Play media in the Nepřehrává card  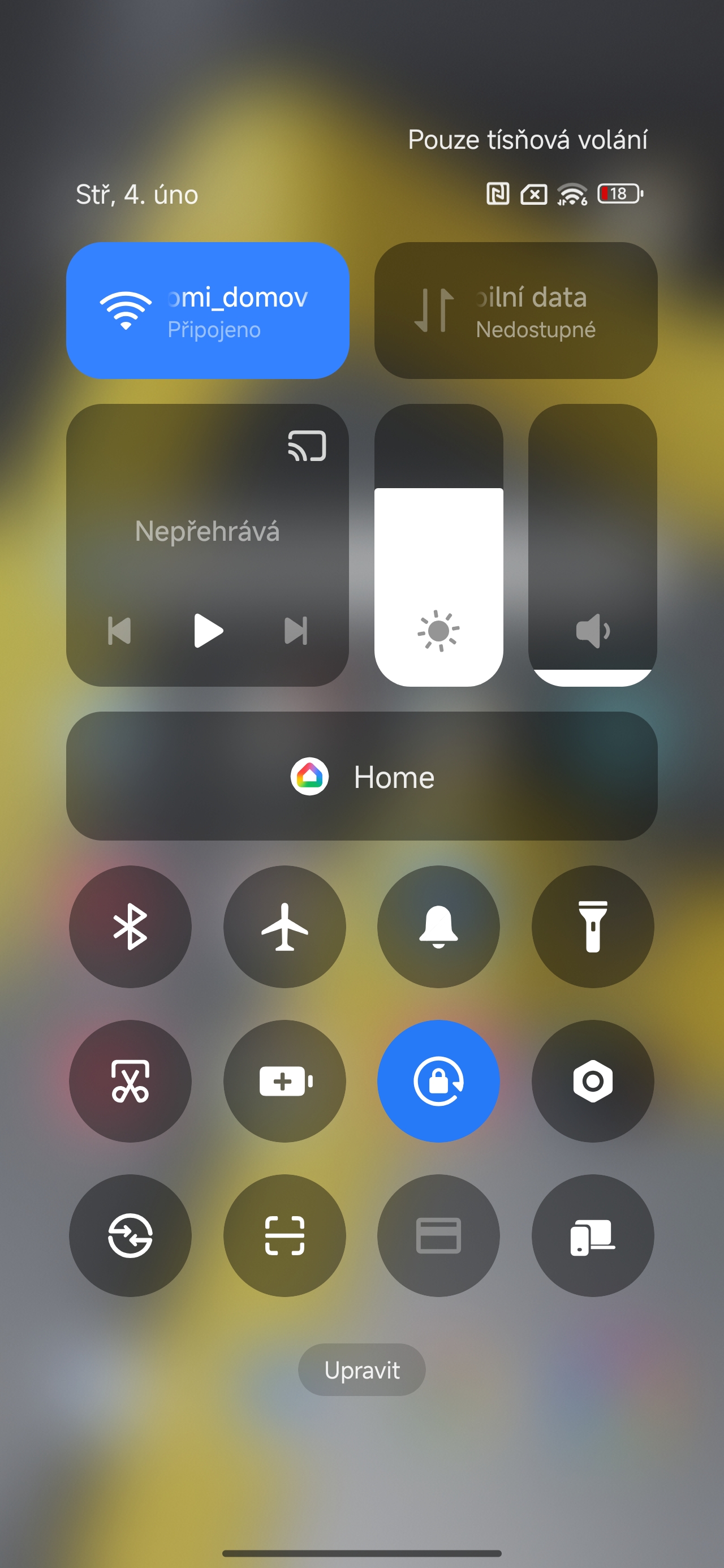click(208, 631)
